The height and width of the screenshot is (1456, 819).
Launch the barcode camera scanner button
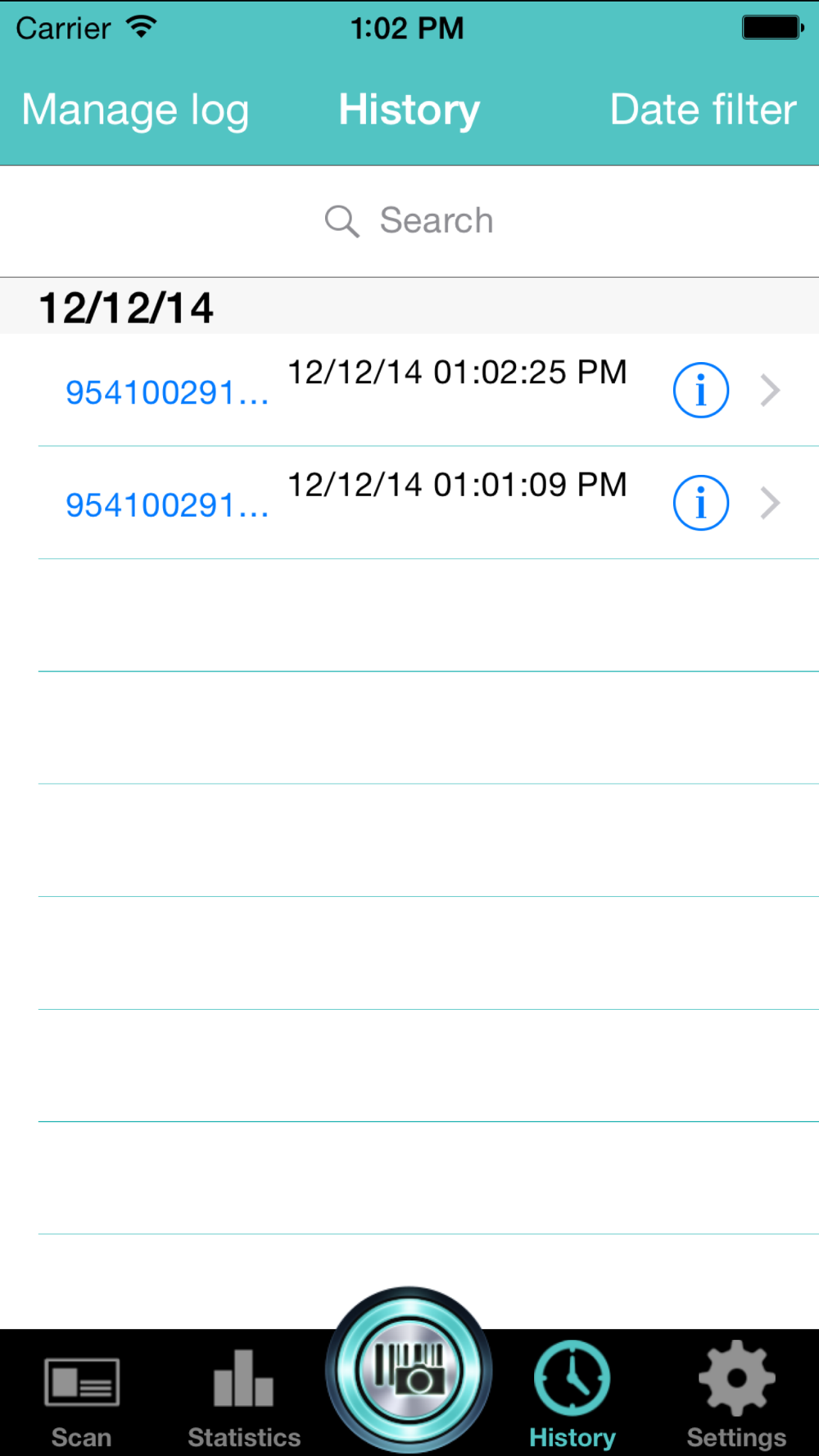tap(409, 1369)
